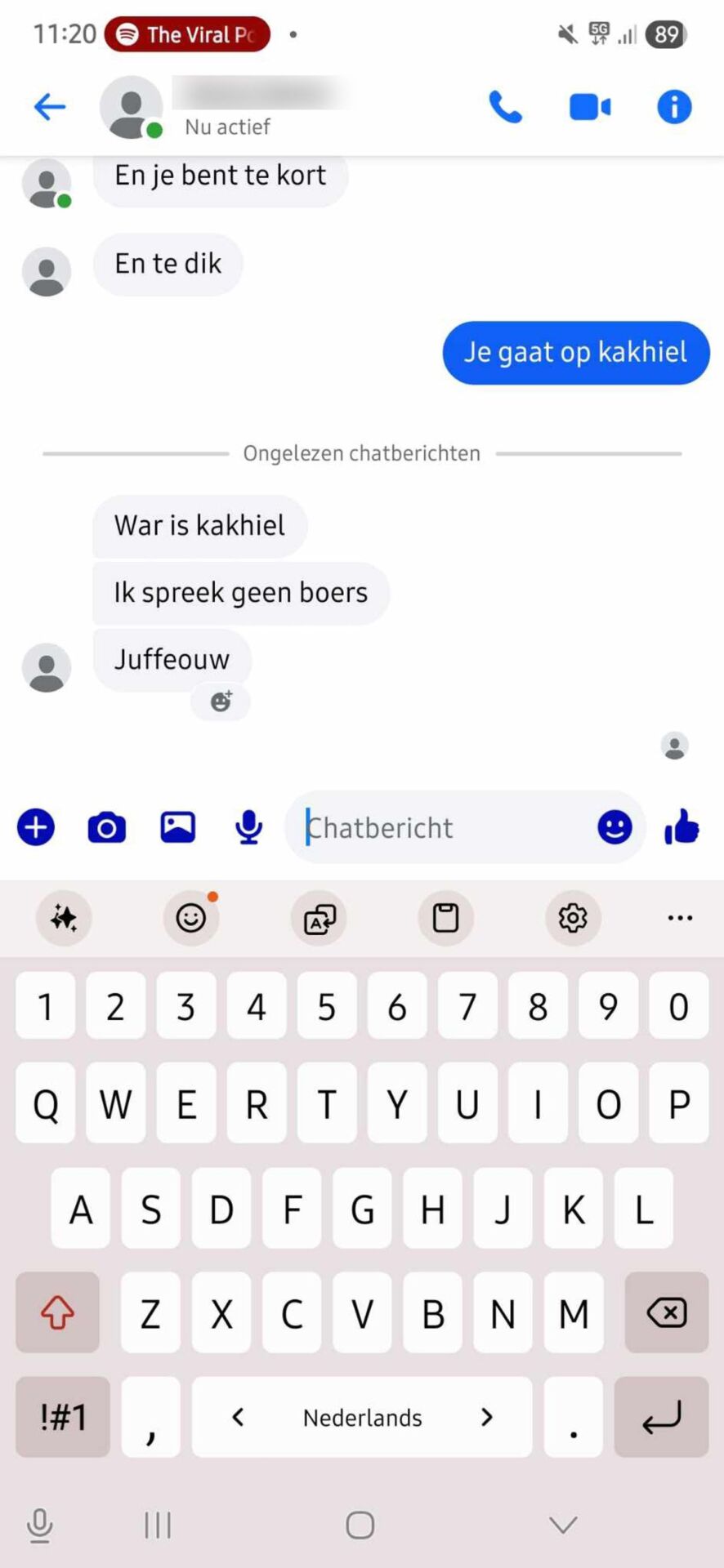The image size is (724, 1568).
Task: Open the keyboard clipboard
Action: click(x=445, y=918)
